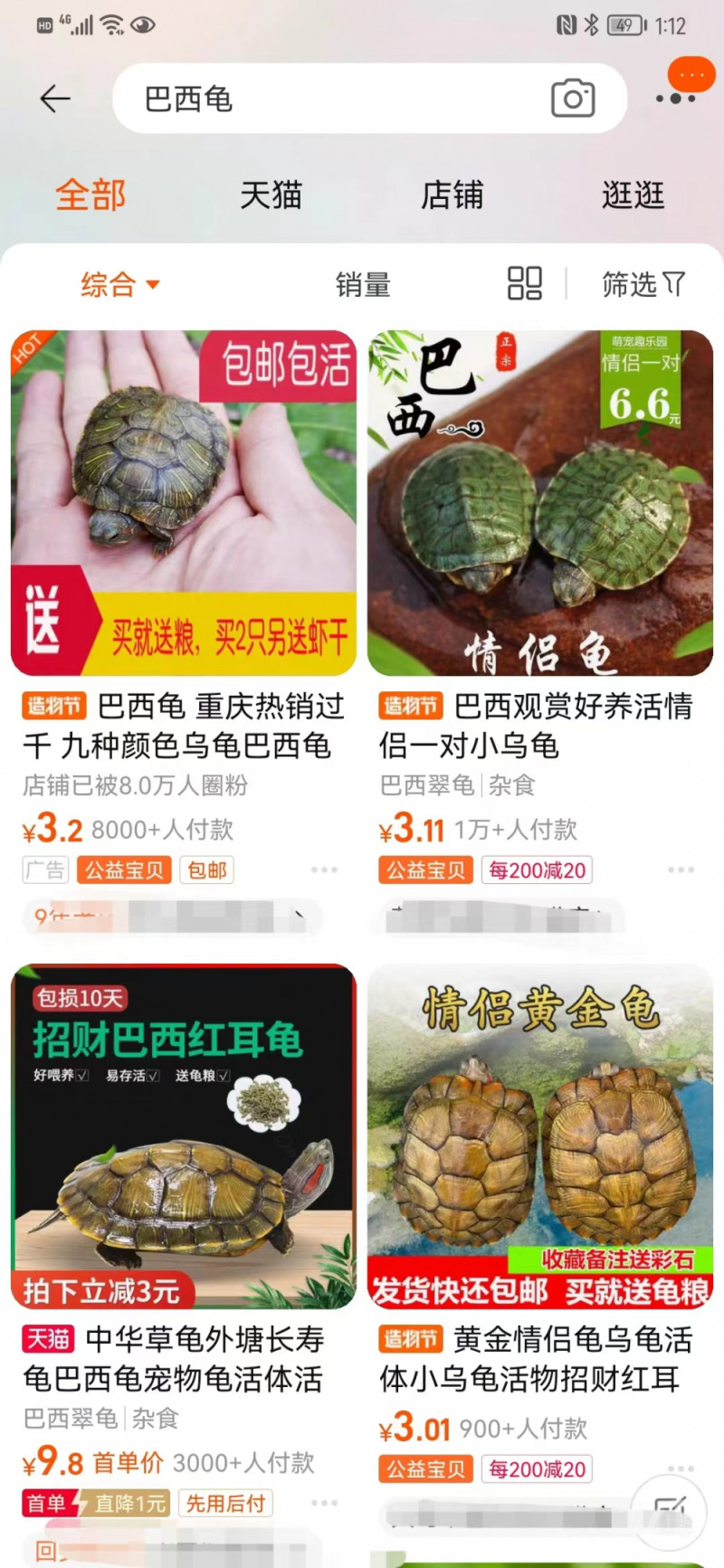
Task: Switch to the 逛逛 tab
Action: click(x=633, y=195)
